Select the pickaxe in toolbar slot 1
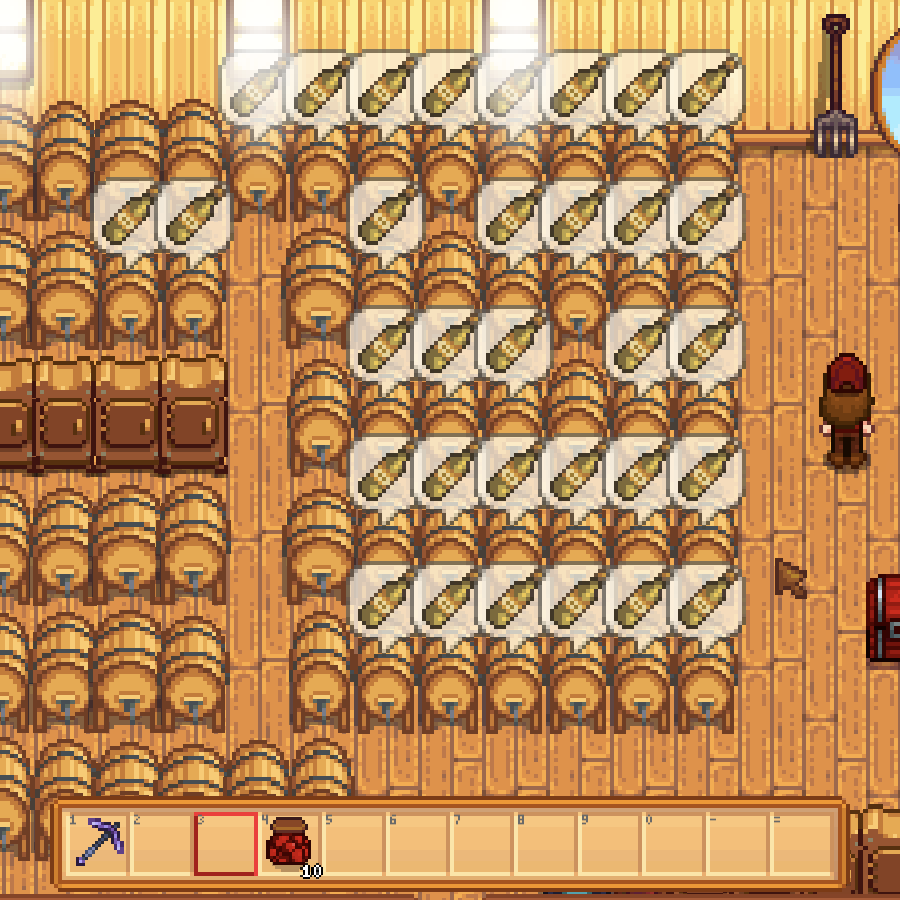This screenshot has height=900, width=900. pyautogui.click(x=98, y=843)
